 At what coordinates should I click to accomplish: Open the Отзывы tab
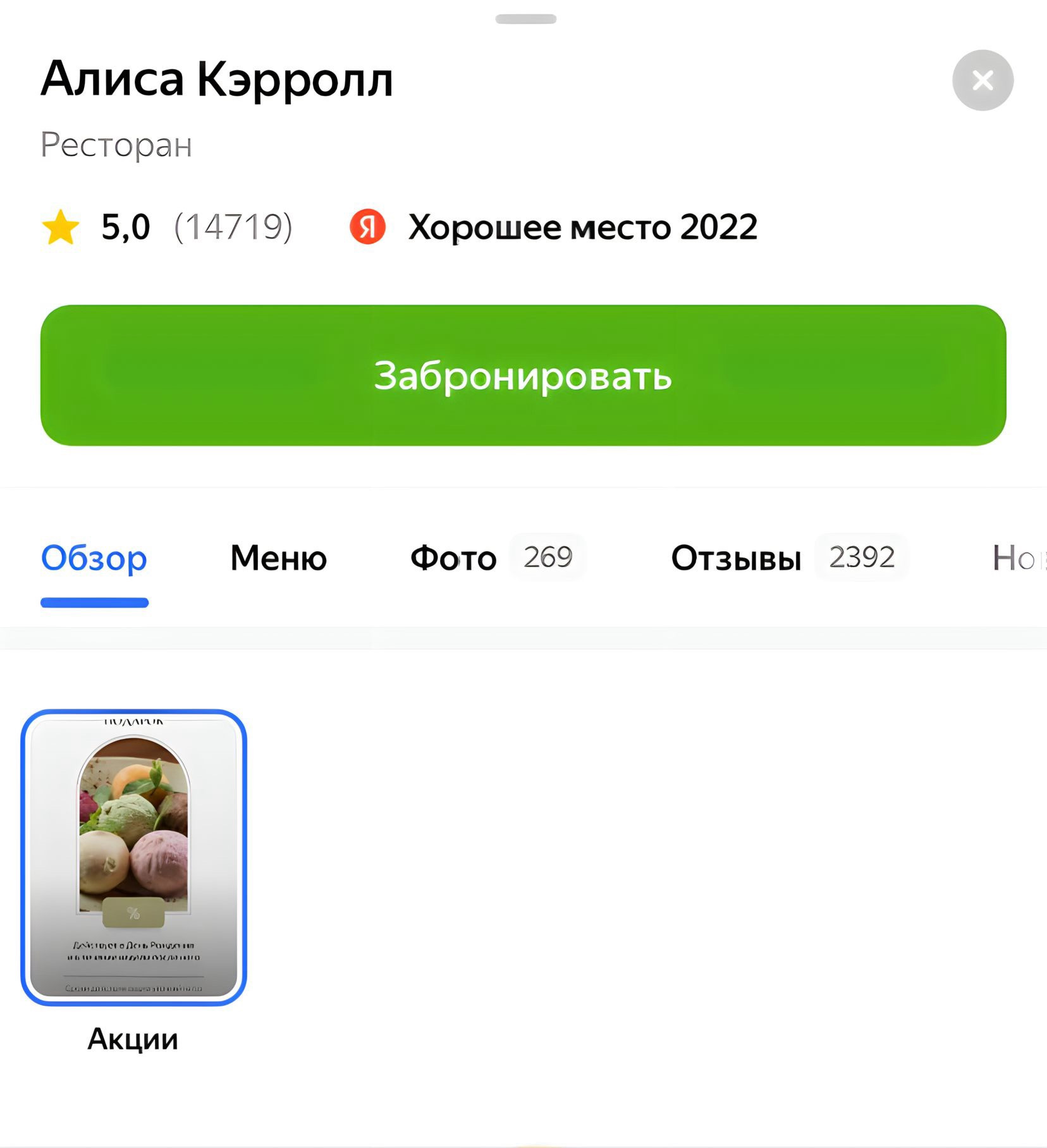(x=737, y=558)
